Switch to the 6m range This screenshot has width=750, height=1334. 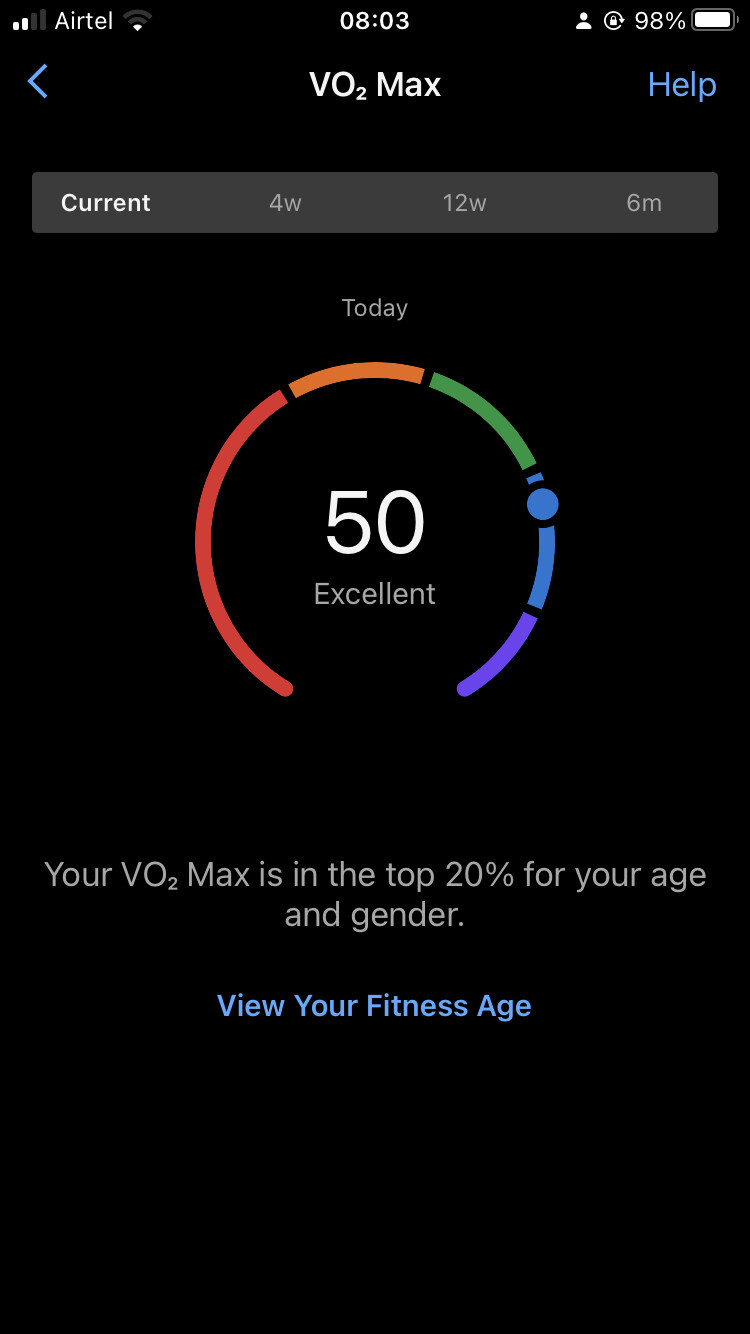point(644,203)
